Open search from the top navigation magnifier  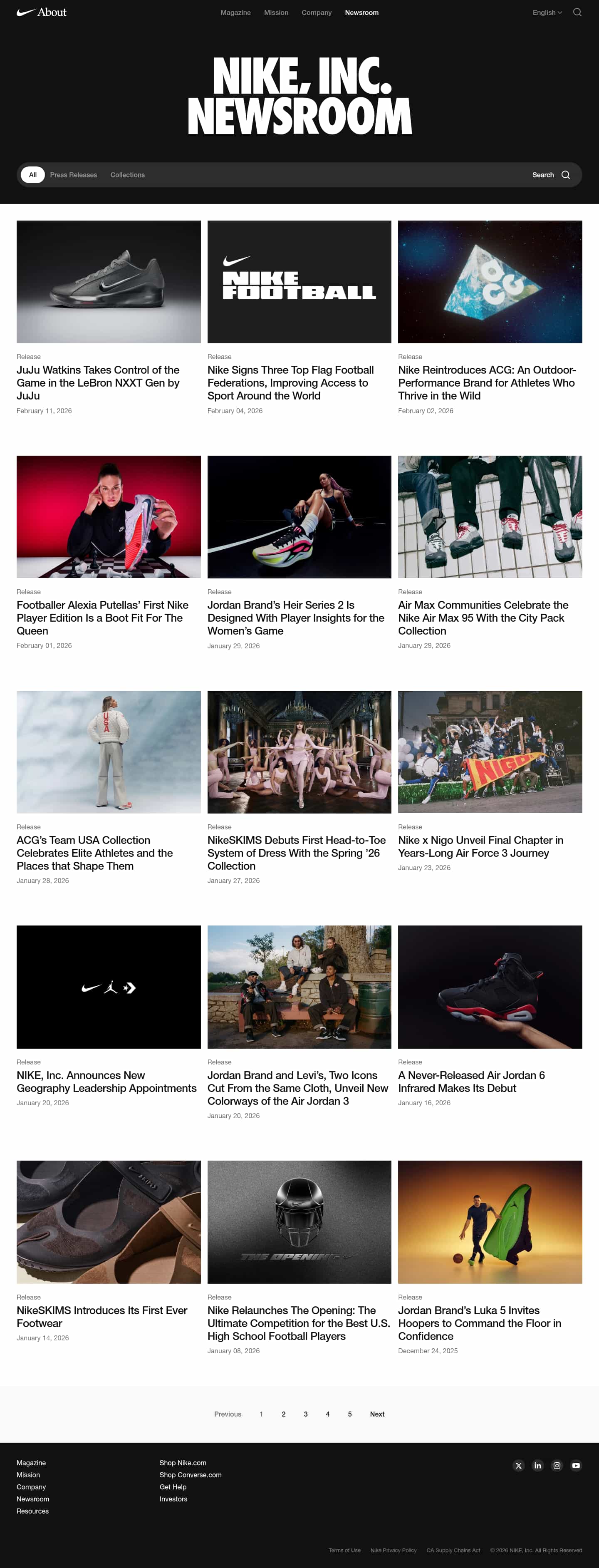point(577,12)
